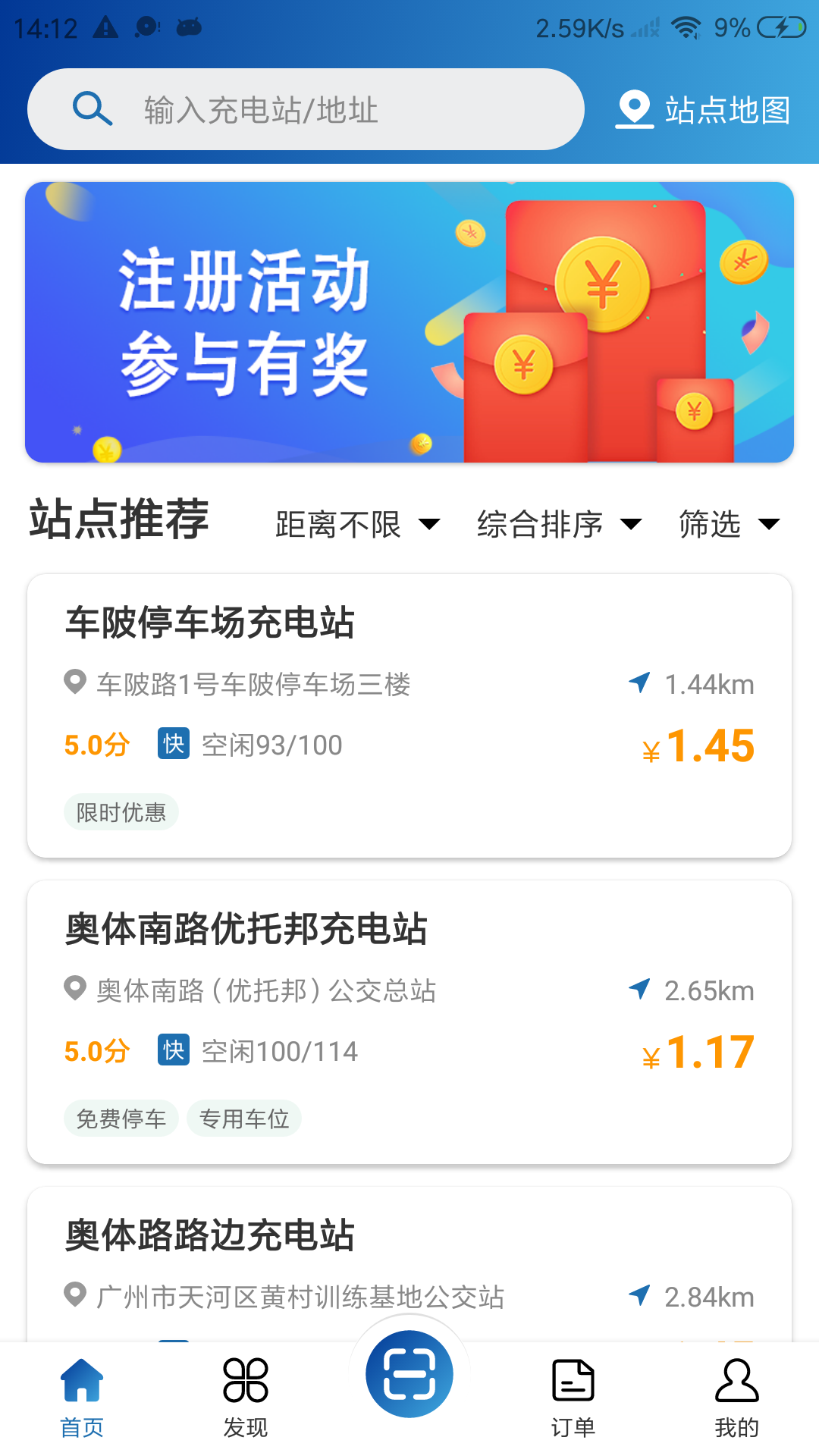Tap the location pin icon of 车陂停车场充电站
This screenshot has height=1456, width=819.
pos(75,683)
